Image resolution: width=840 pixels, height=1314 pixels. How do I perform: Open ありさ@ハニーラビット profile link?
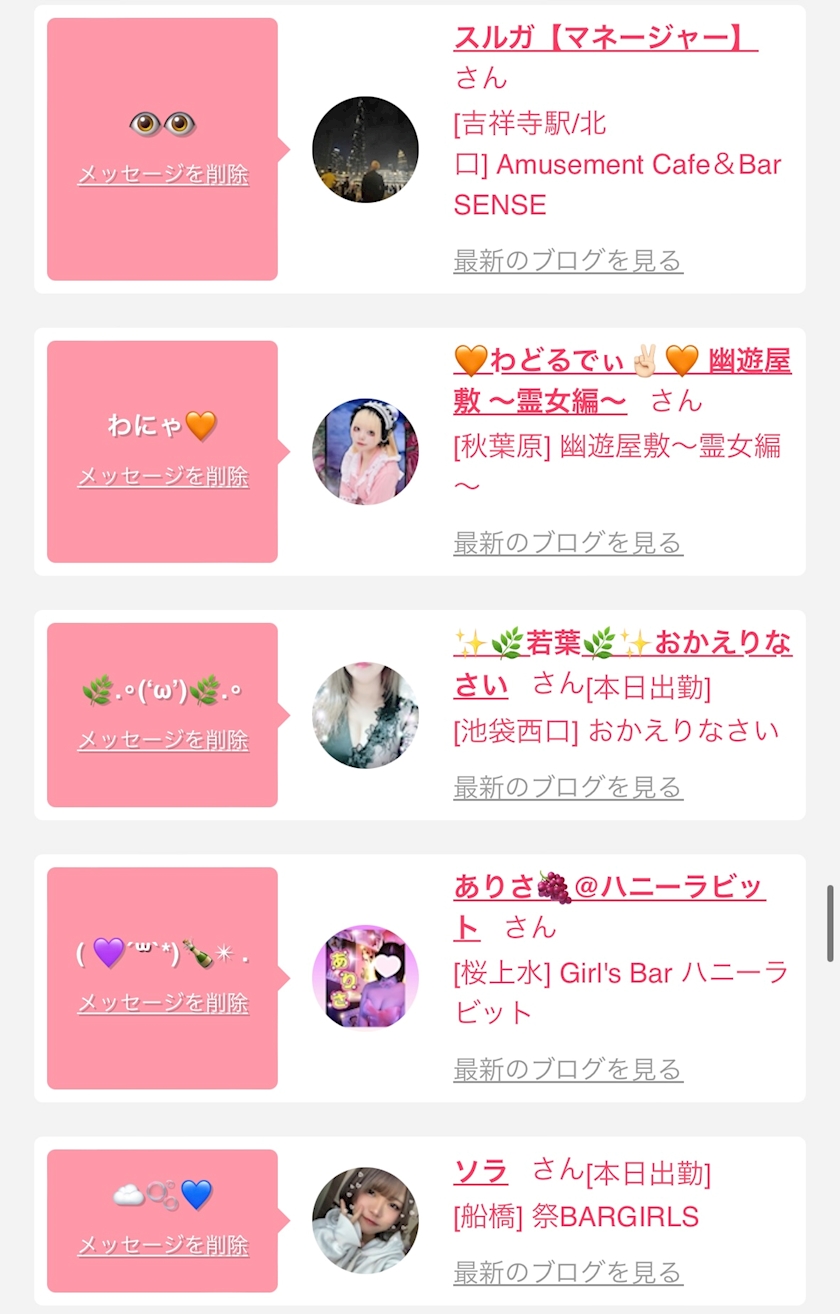pos(610,907)
